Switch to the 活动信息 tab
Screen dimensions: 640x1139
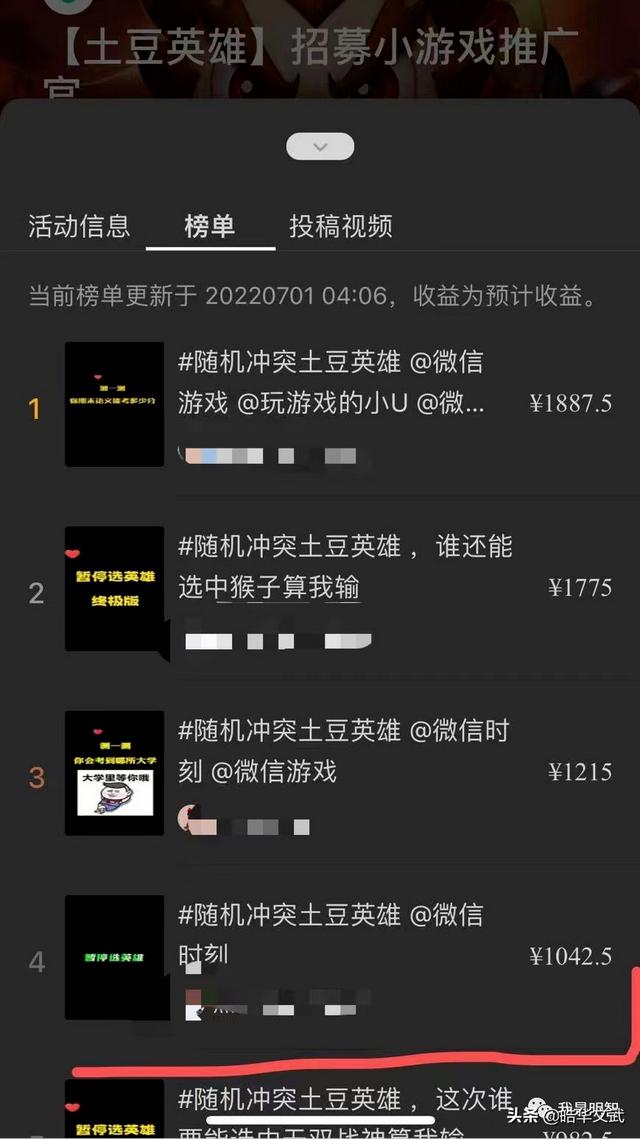[x=79, y=226]
